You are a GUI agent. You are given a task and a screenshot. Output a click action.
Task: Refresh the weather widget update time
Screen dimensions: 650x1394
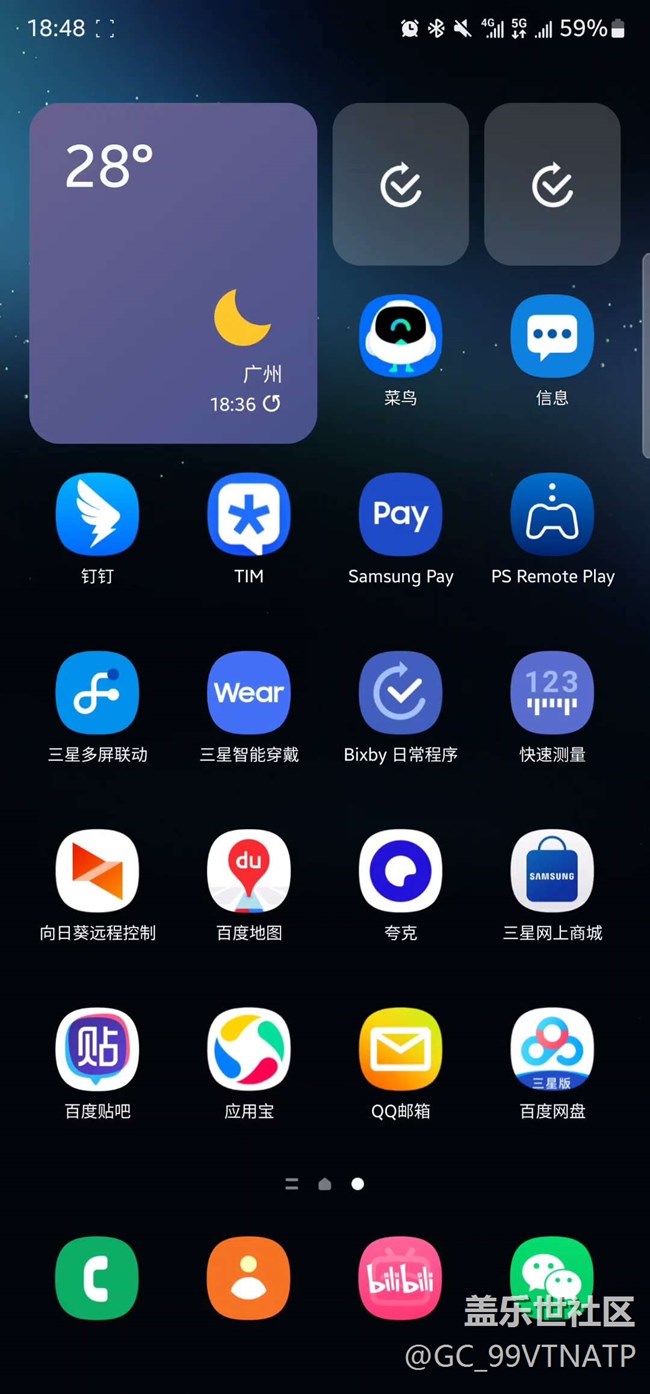[x=272, y=404]
